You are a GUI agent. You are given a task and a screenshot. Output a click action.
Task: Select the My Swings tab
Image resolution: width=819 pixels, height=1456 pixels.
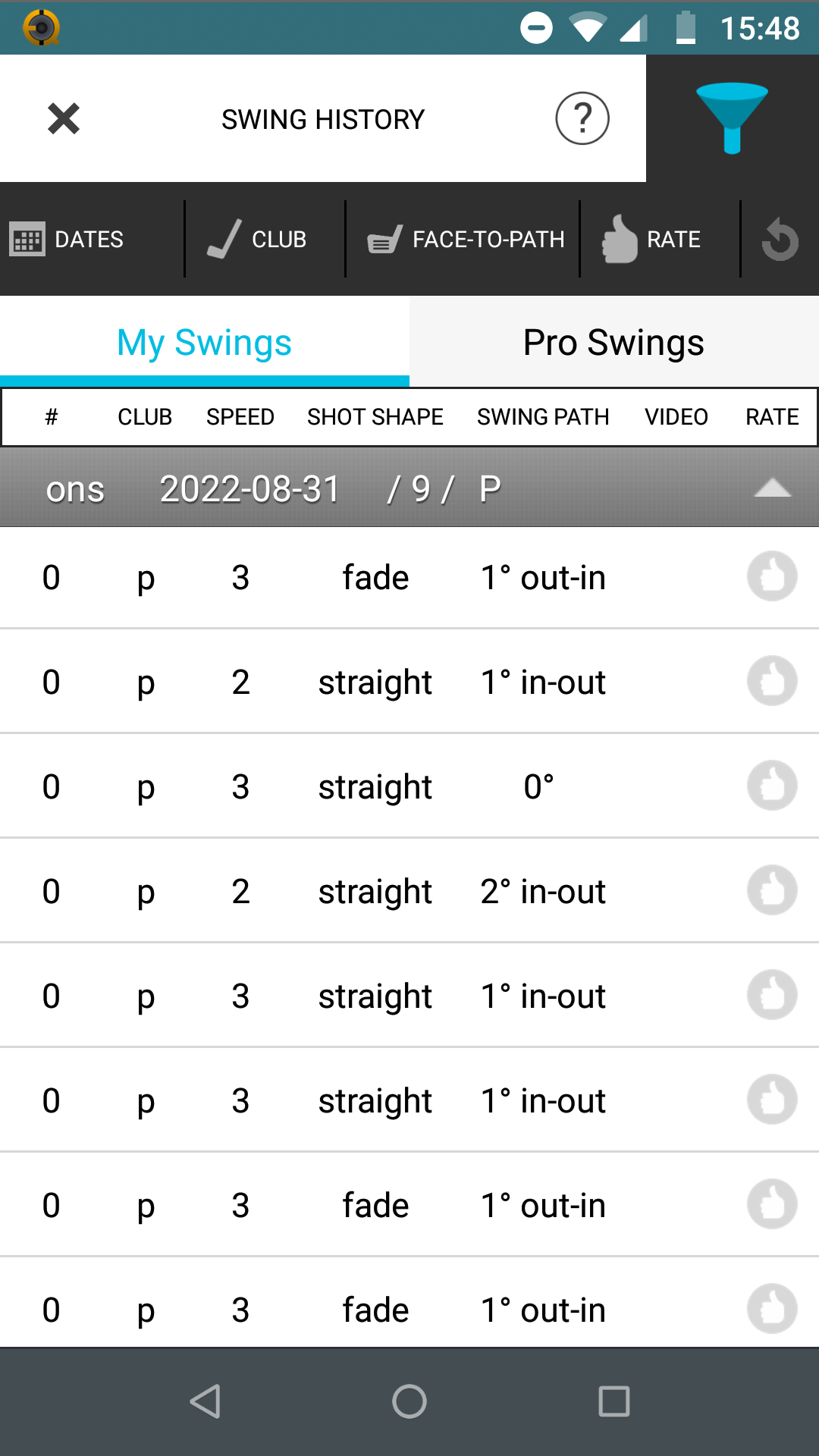click(205, 342)
